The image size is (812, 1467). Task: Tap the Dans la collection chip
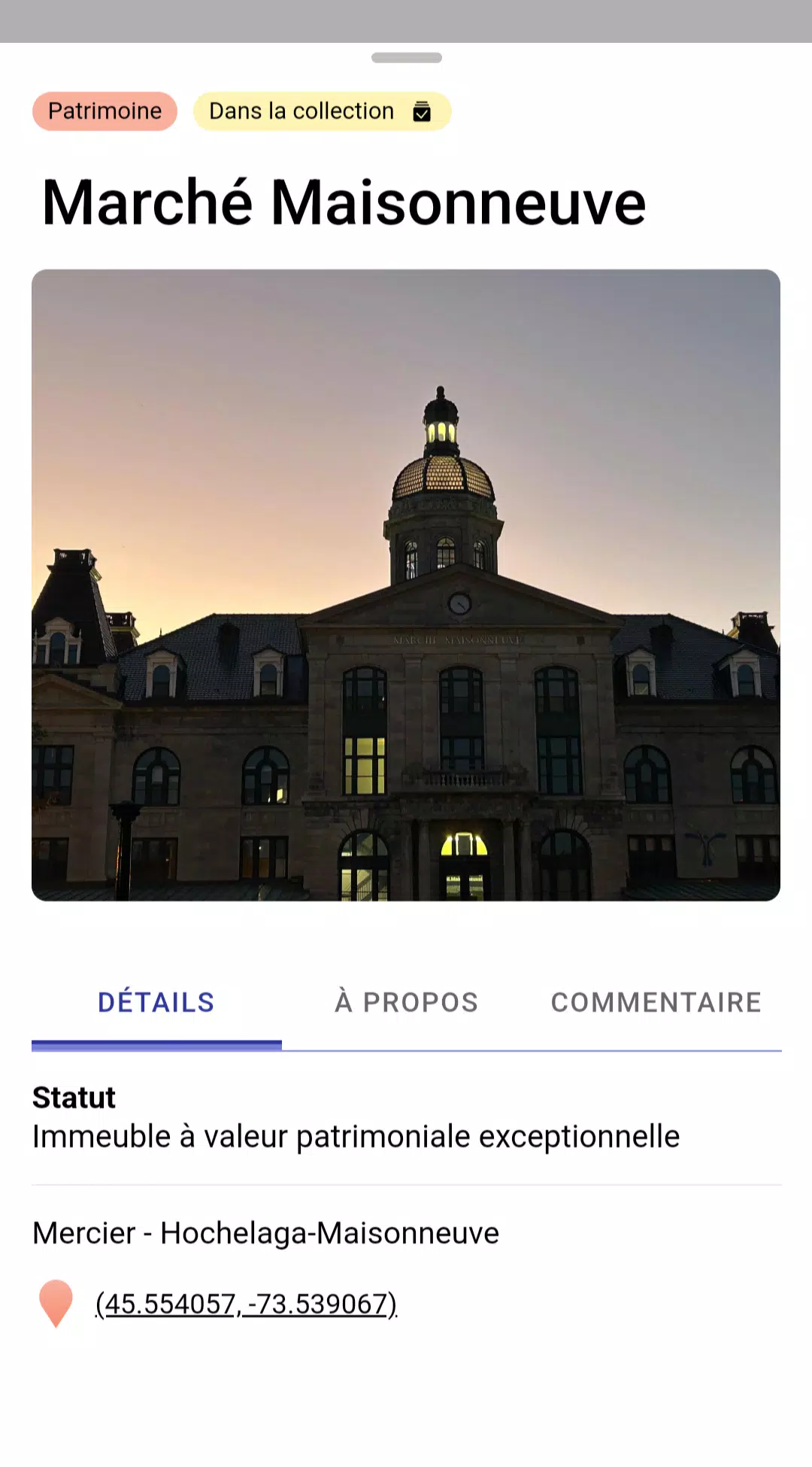(322, 111)
